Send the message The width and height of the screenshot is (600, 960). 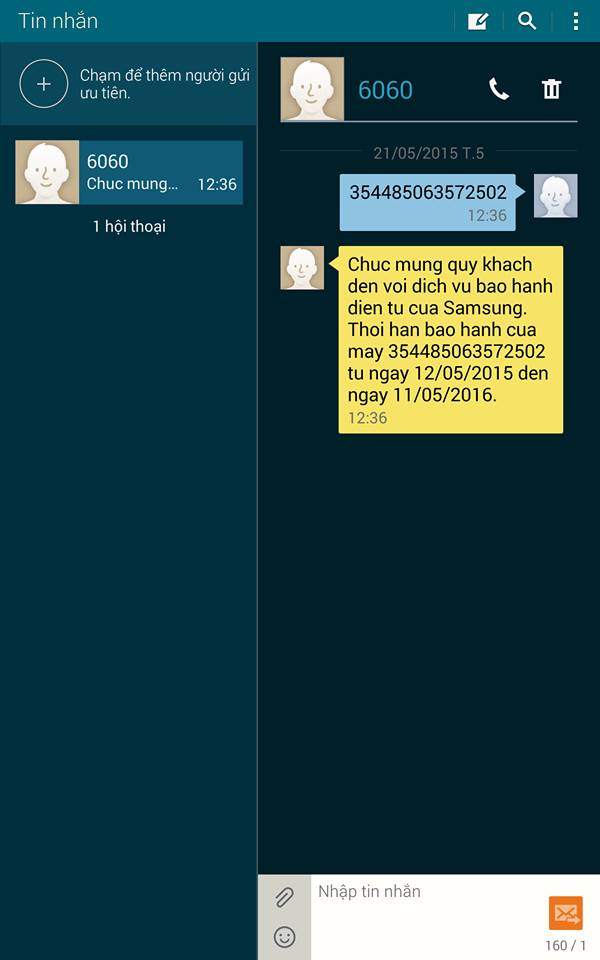coord(565,913)
